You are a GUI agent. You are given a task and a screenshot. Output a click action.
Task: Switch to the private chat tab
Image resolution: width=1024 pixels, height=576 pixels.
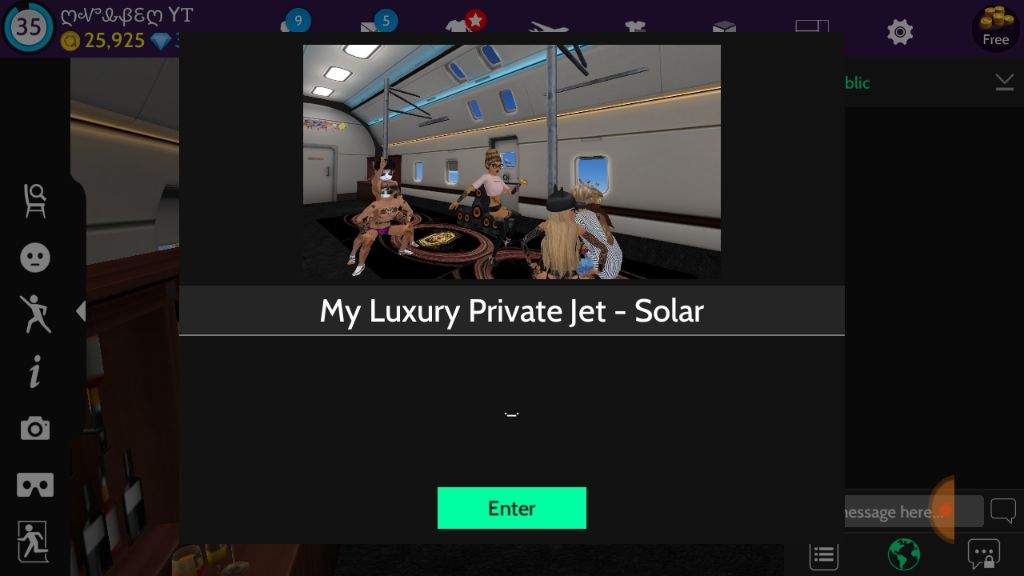[x=983, y=554]
